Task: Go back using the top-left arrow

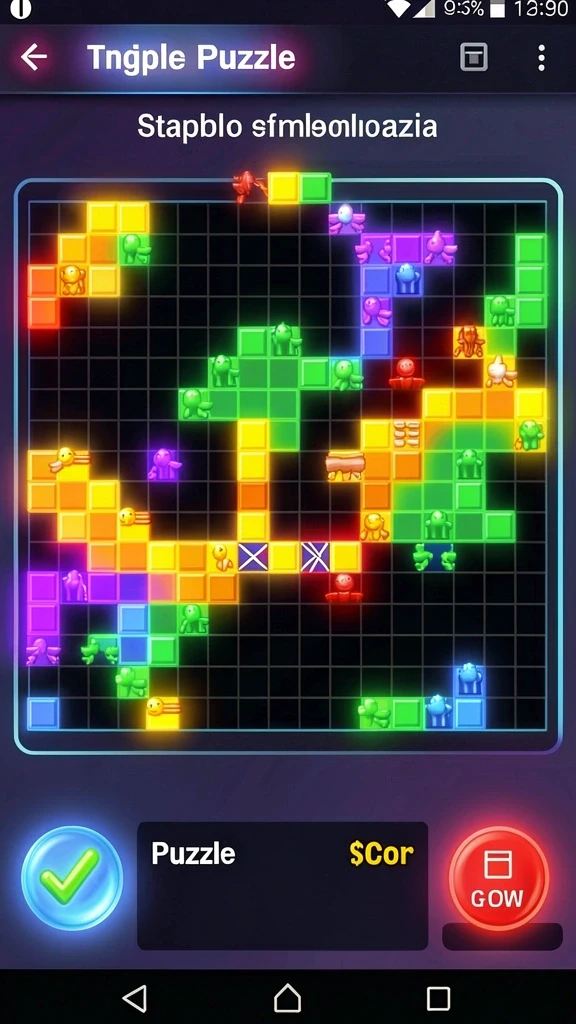Action: pos(34,57)
